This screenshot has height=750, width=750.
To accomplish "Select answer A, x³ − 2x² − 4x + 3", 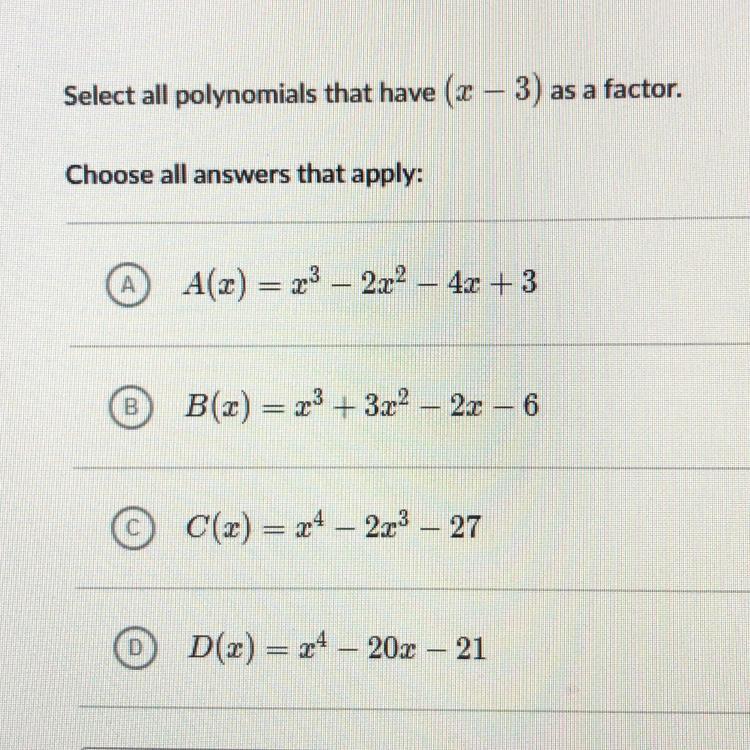I will pos(127,285).
